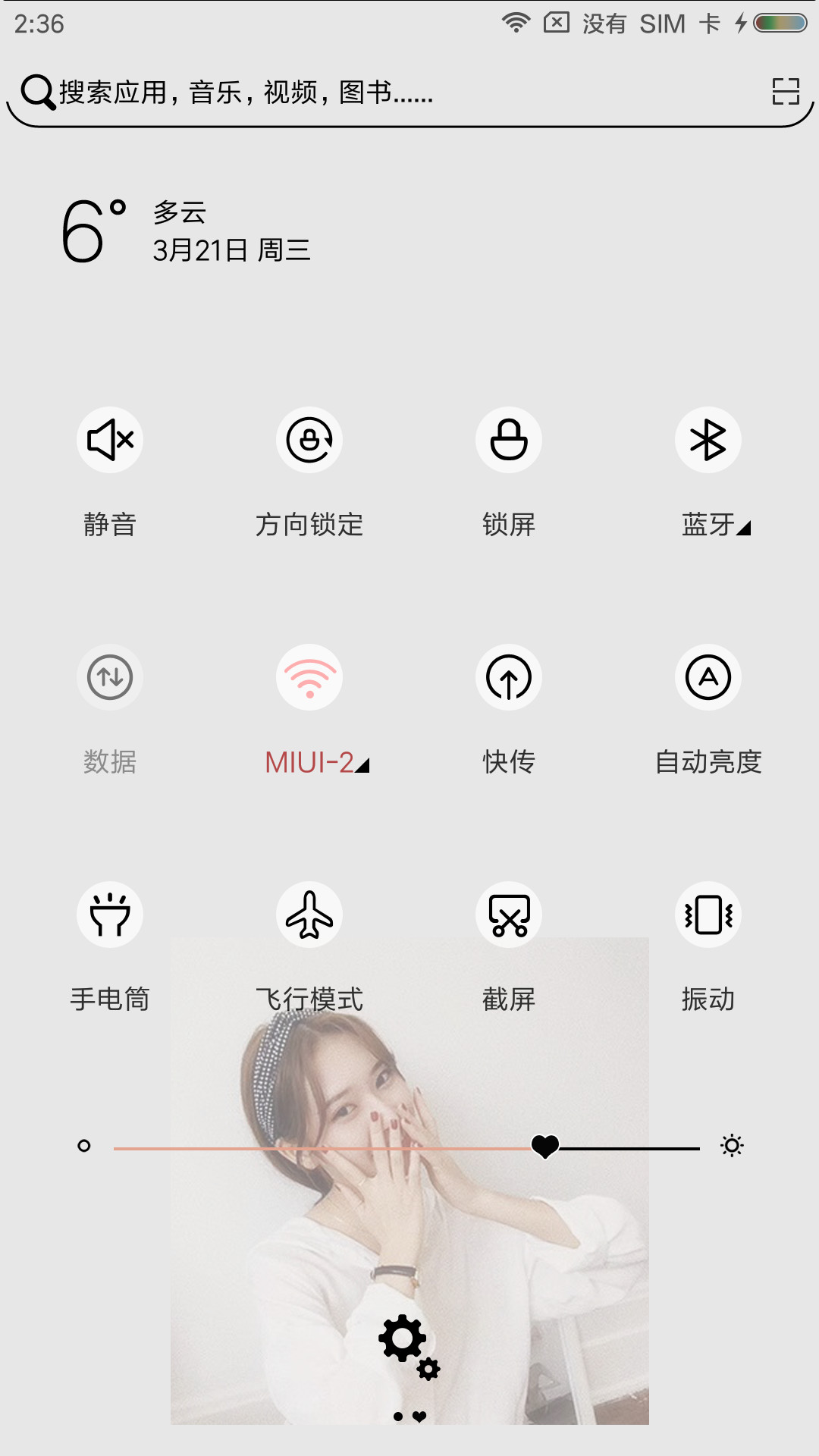This screenshot has width=819, height=1456.
Task: Open the scan icon in search bar
Action: point(786,92)
